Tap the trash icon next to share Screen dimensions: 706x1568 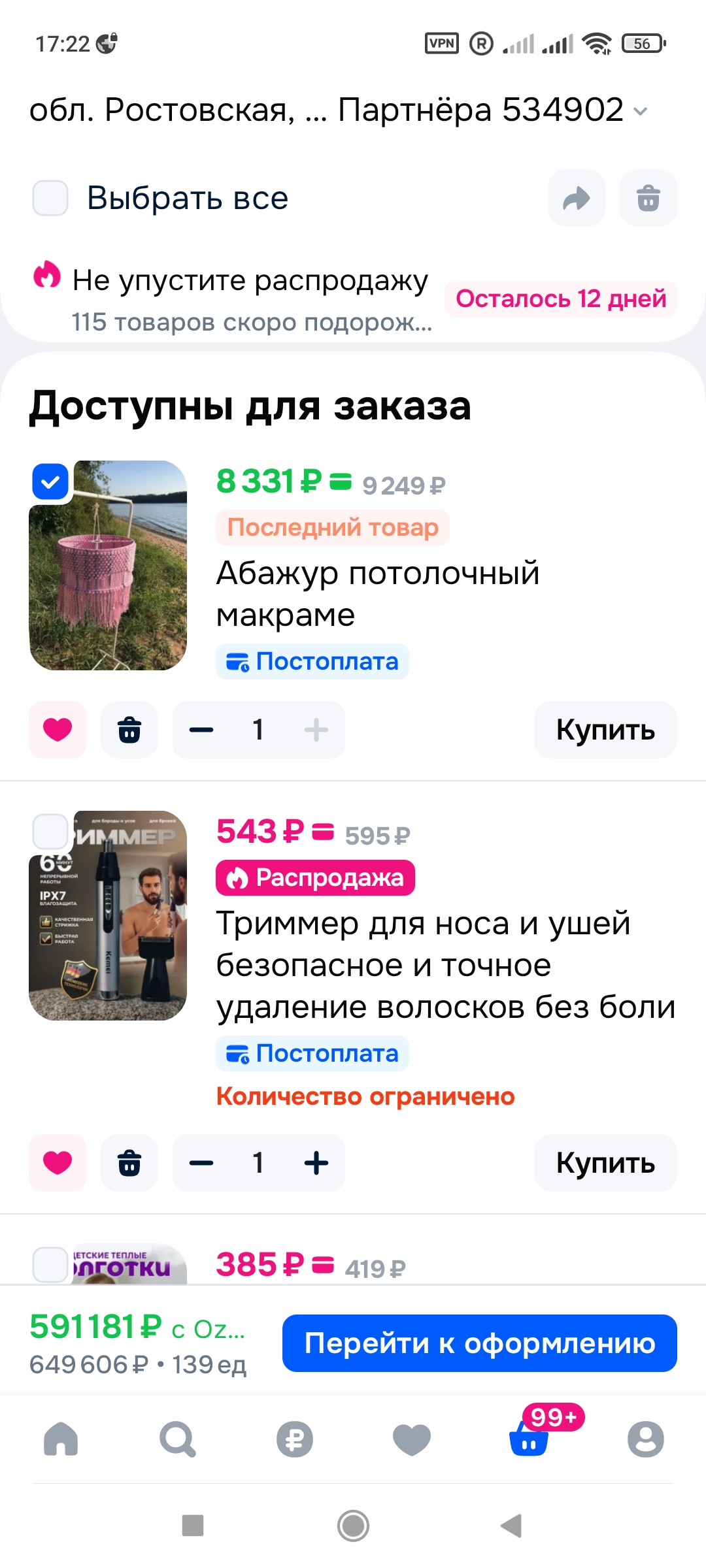coord(648,198)
